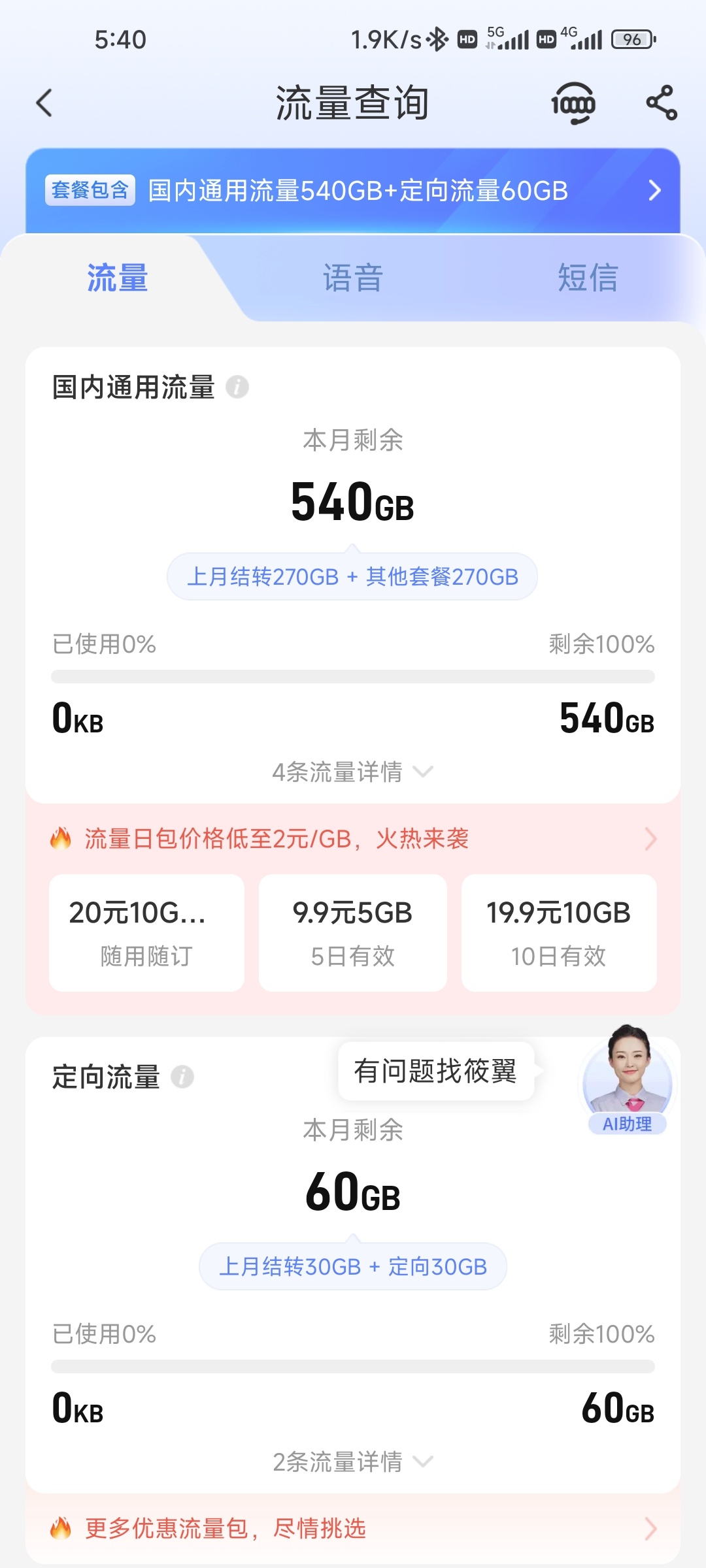Choose the 20元10G 随用随订 package

coord(146,933)
